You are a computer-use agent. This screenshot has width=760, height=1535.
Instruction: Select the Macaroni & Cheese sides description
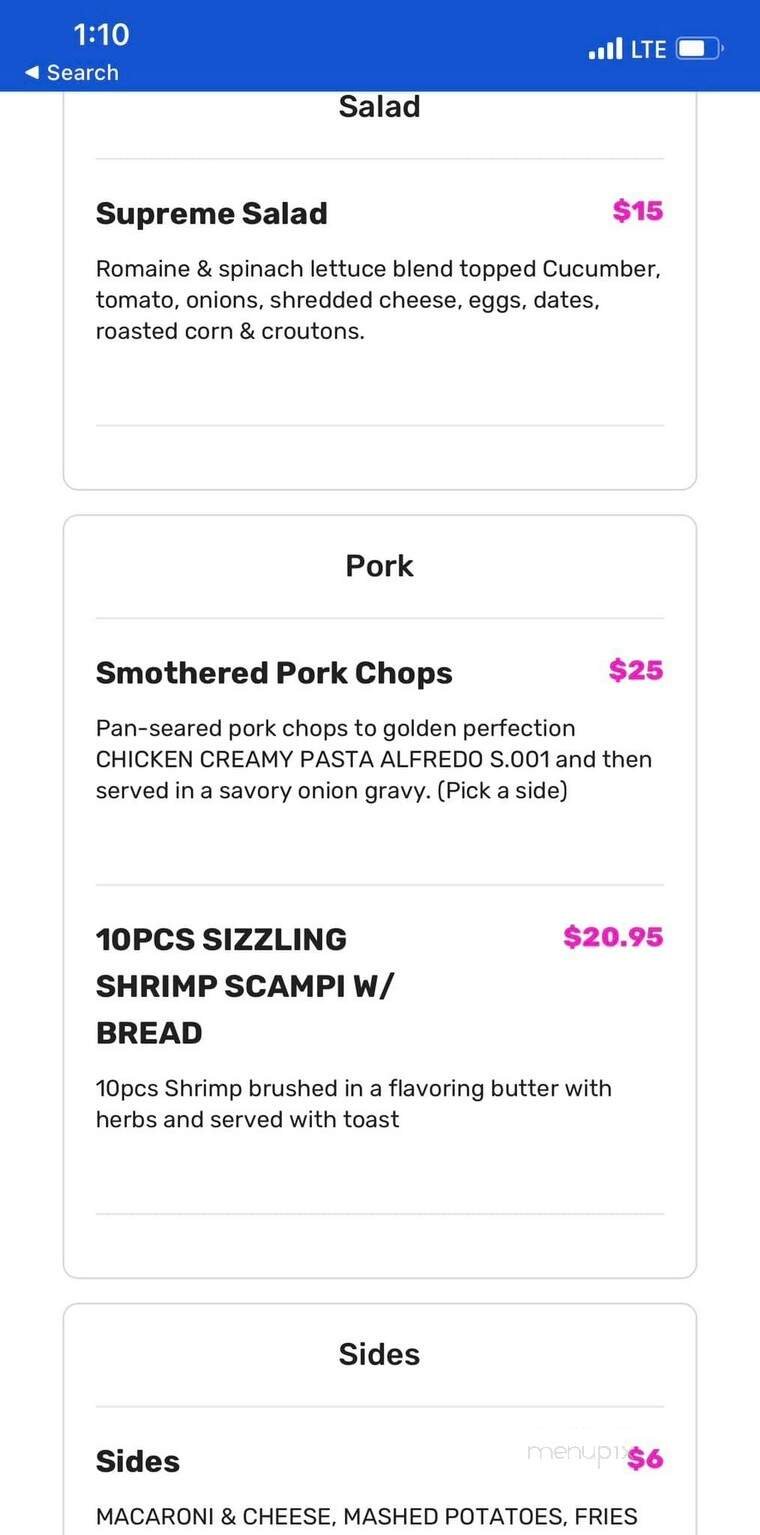pyautogui.click(x=378, y=1515)
